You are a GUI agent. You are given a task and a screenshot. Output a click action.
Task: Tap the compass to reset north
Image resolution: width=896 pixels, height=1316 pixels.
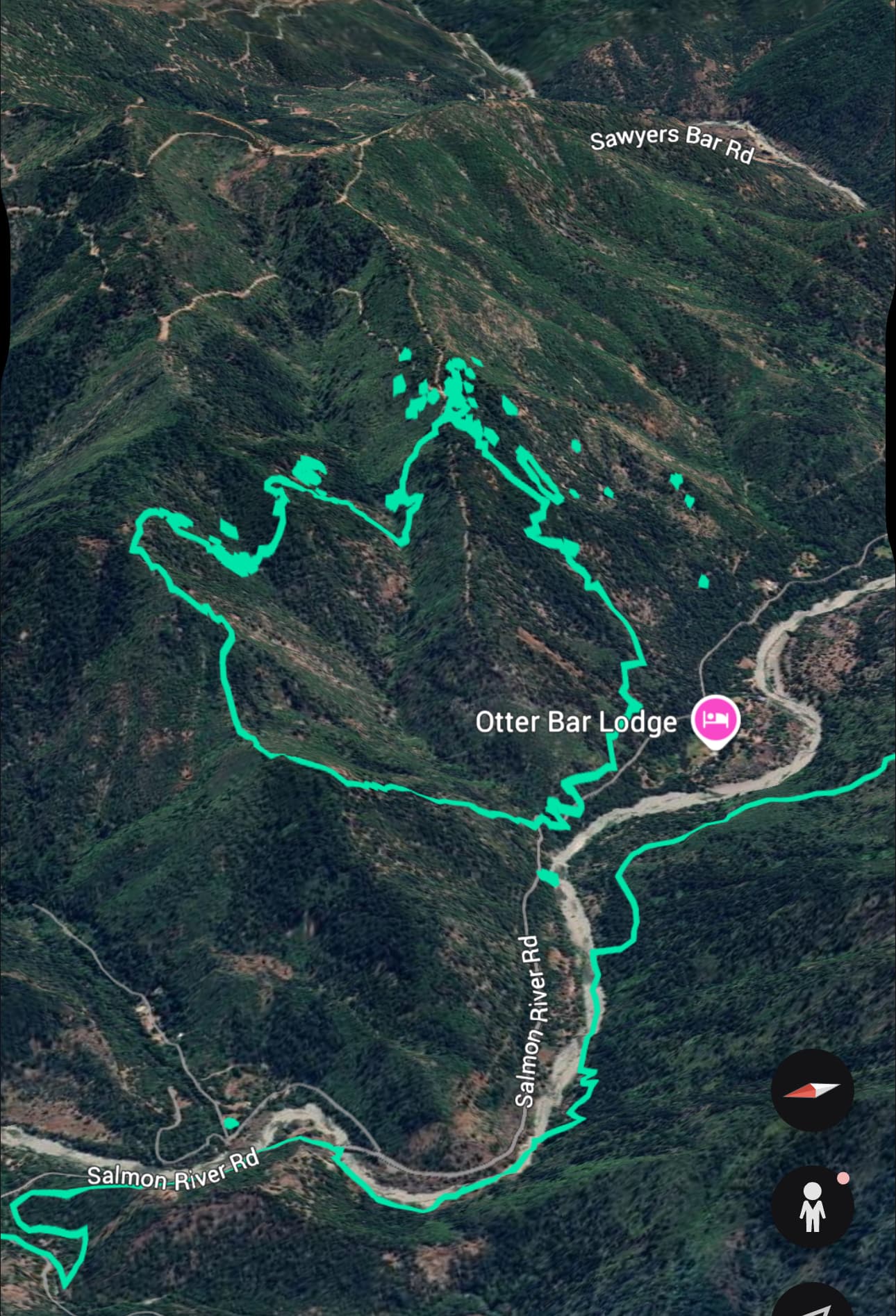coord(812,1090)
